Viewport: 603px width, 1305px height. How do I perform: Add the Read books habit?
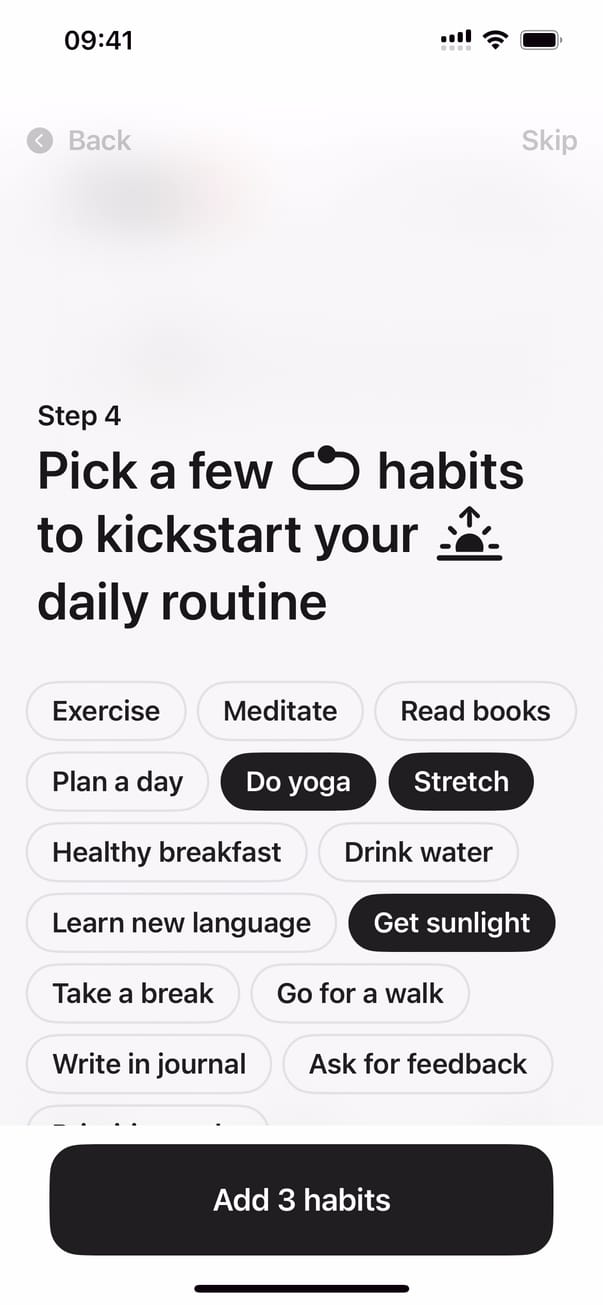click(475, 711)
